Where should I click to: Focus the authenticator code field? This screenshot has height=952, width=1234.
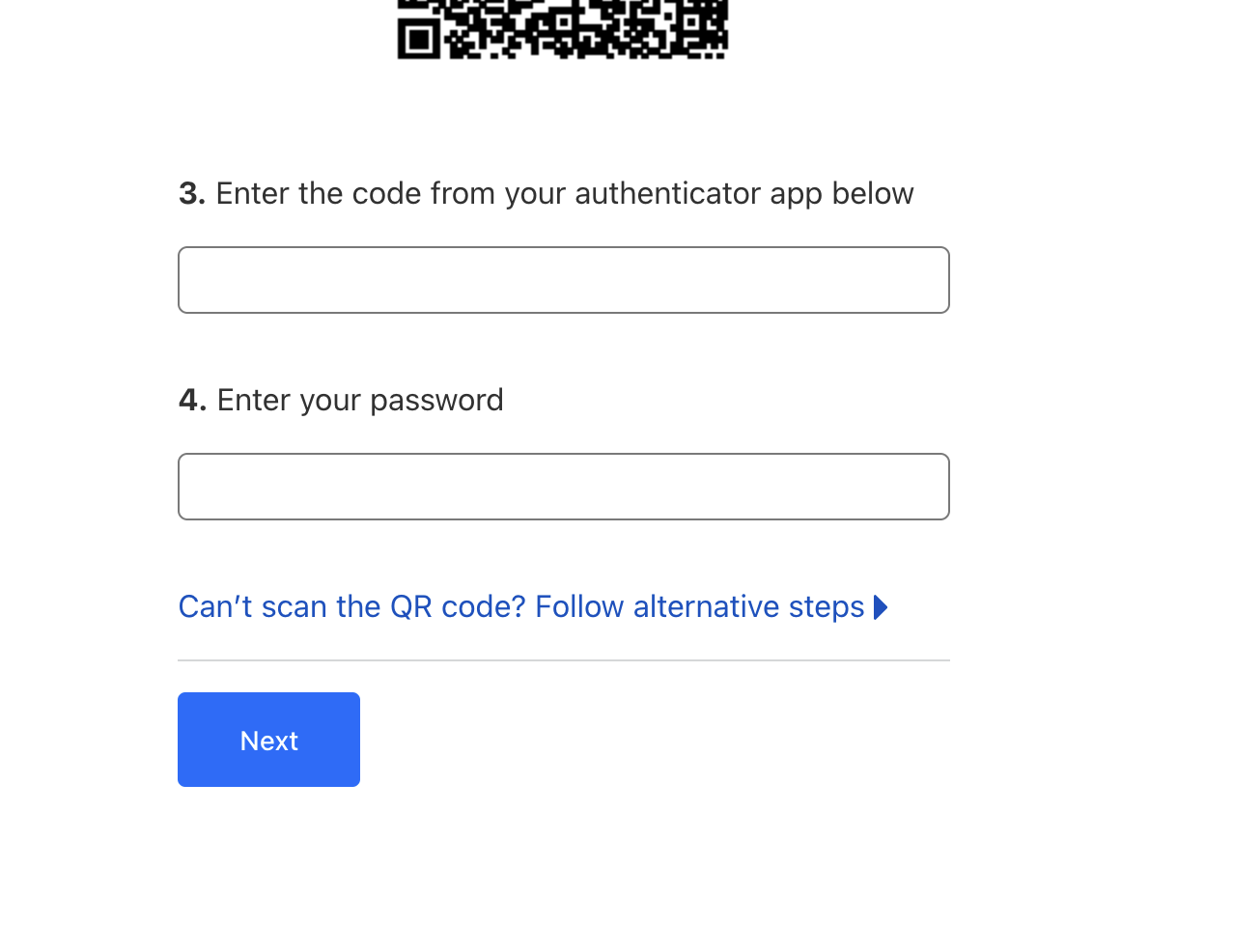tap(563, 280)
